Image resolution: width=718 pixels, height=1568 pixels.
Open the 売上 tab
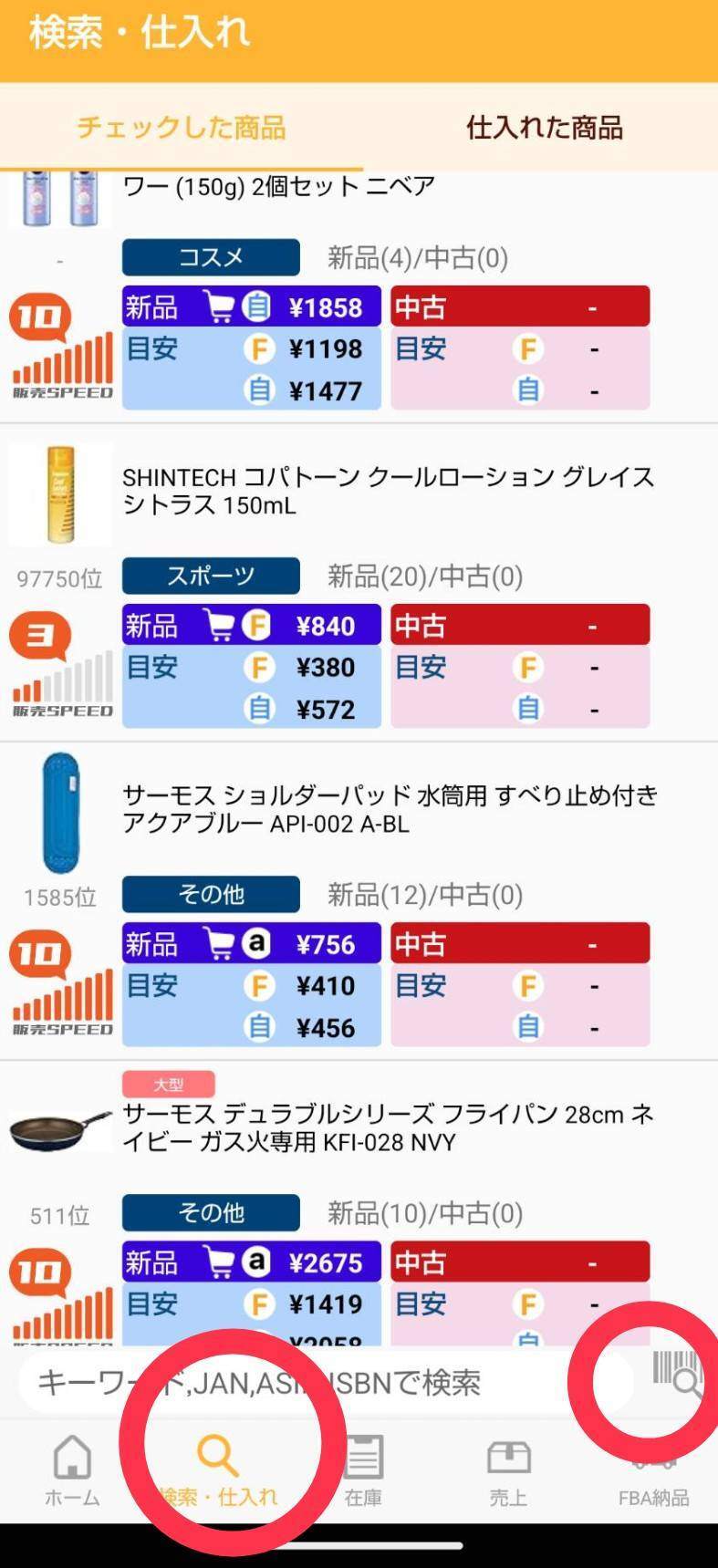[x=508, y=1469]
